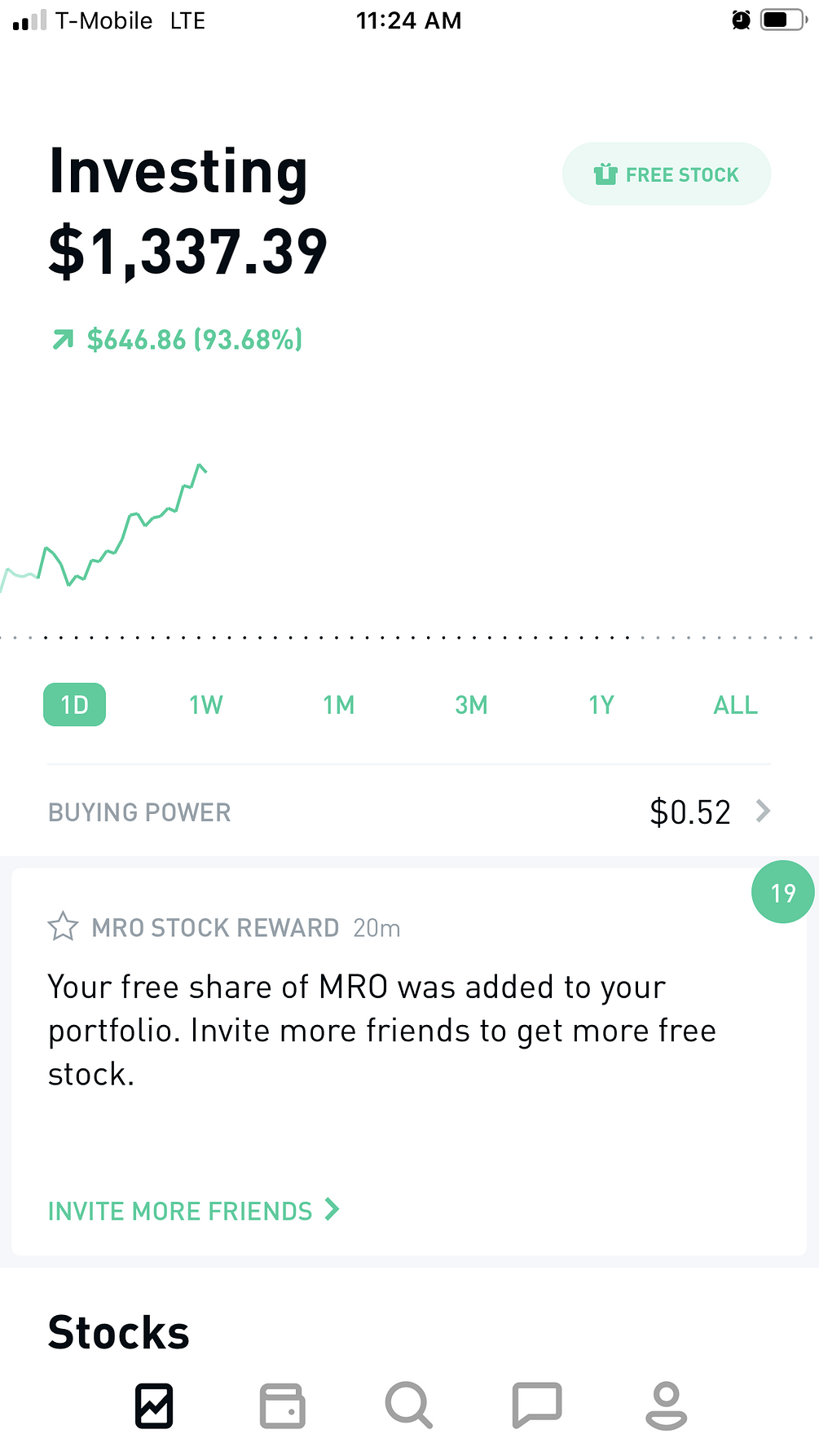
Task: Open your account using the profile icon
Action: 665,1405
